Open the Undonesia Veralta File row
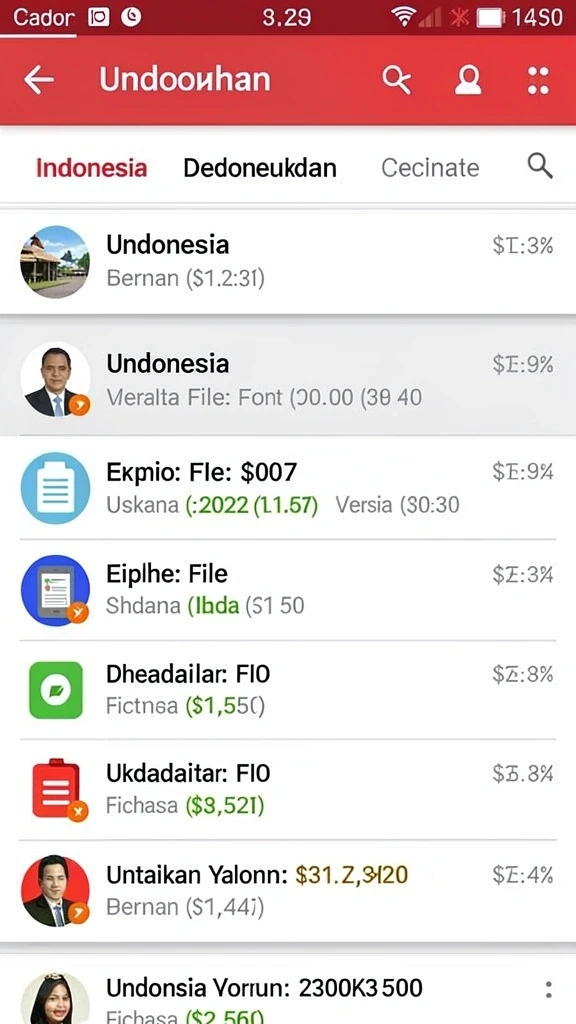Screen dimensions: 576x1024 coord(288,379)
